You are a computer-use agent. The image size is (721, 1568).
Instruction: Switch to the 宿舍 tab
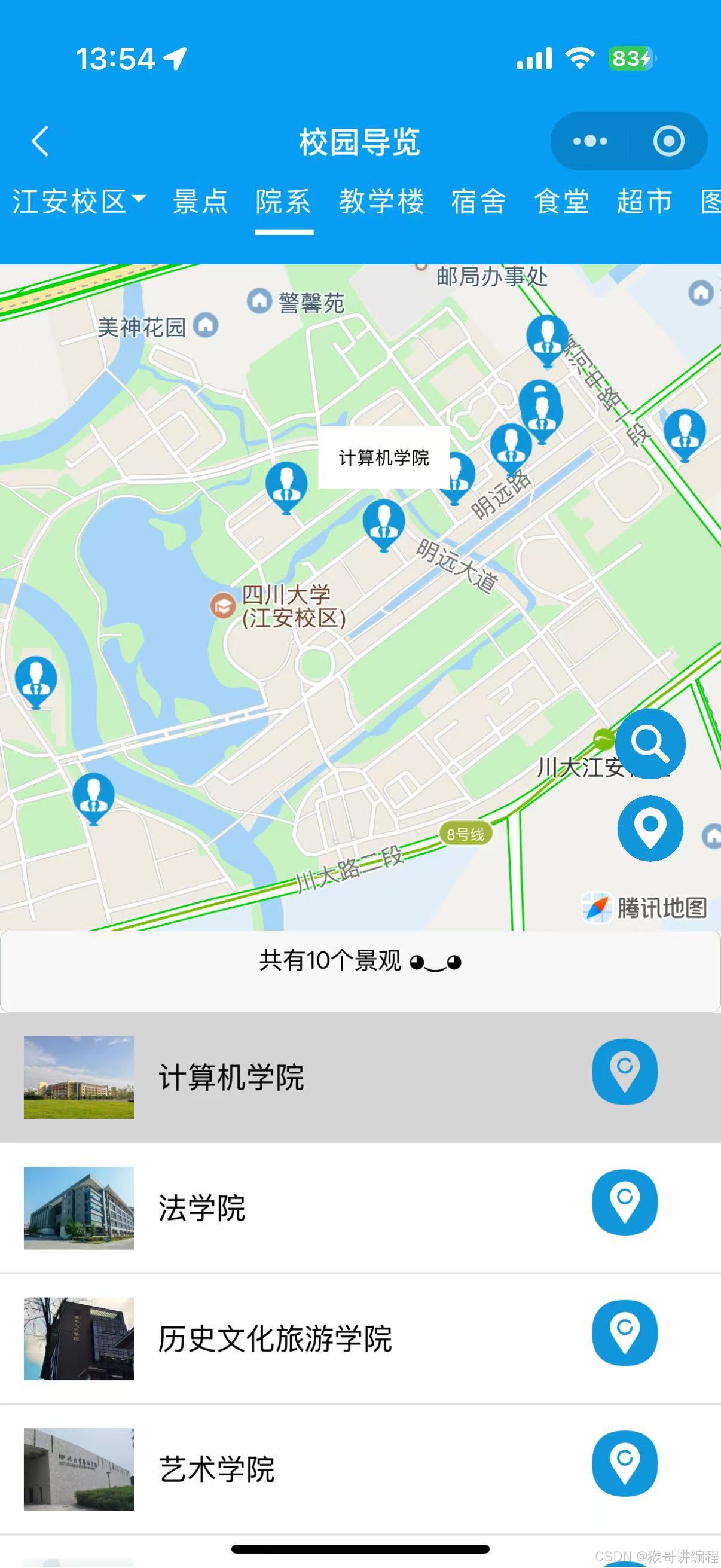point(478,201)
